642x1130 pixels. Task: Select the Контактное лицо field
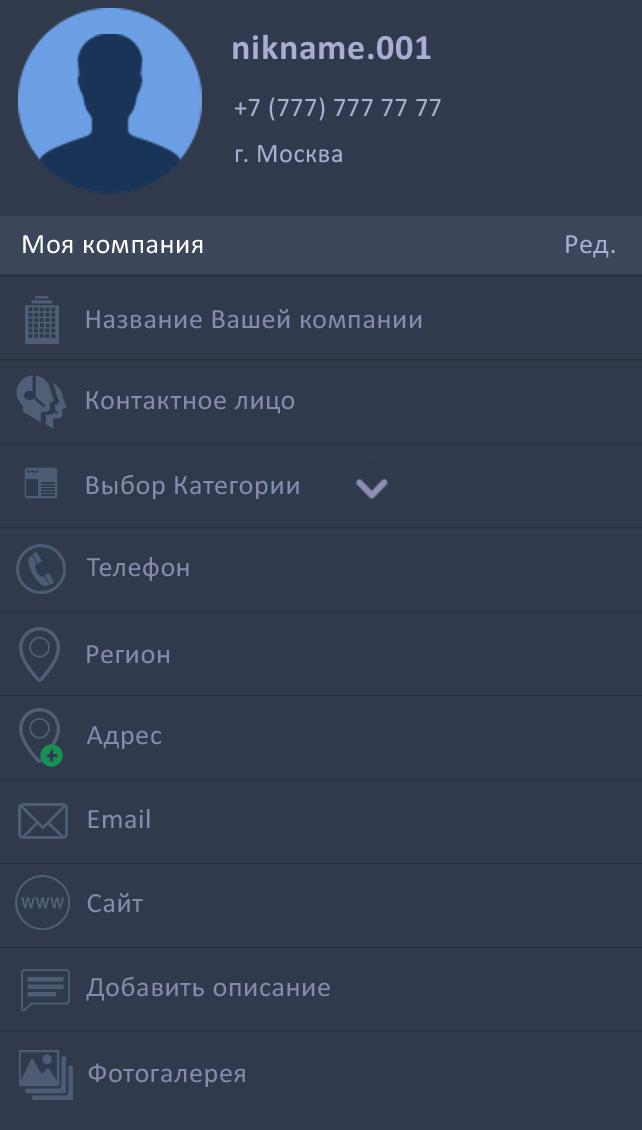coord(190,401)
